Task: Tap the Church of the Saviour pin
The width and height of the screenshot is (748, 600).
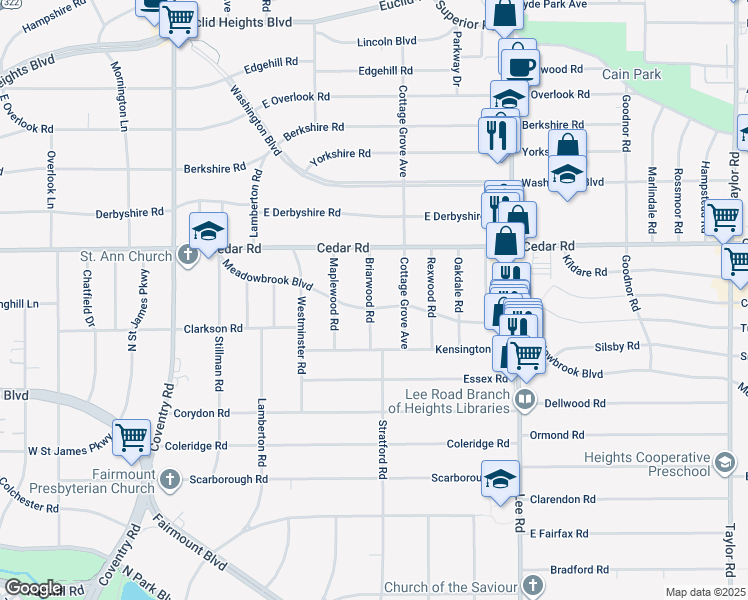Action: [533, 585]
